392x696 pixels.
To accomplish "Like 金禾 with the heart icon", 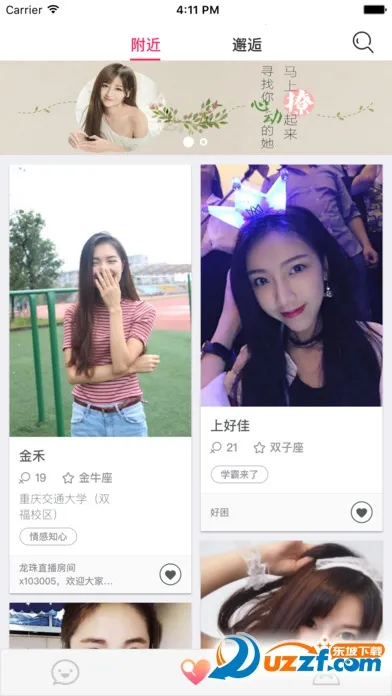I will pos(170,574).
